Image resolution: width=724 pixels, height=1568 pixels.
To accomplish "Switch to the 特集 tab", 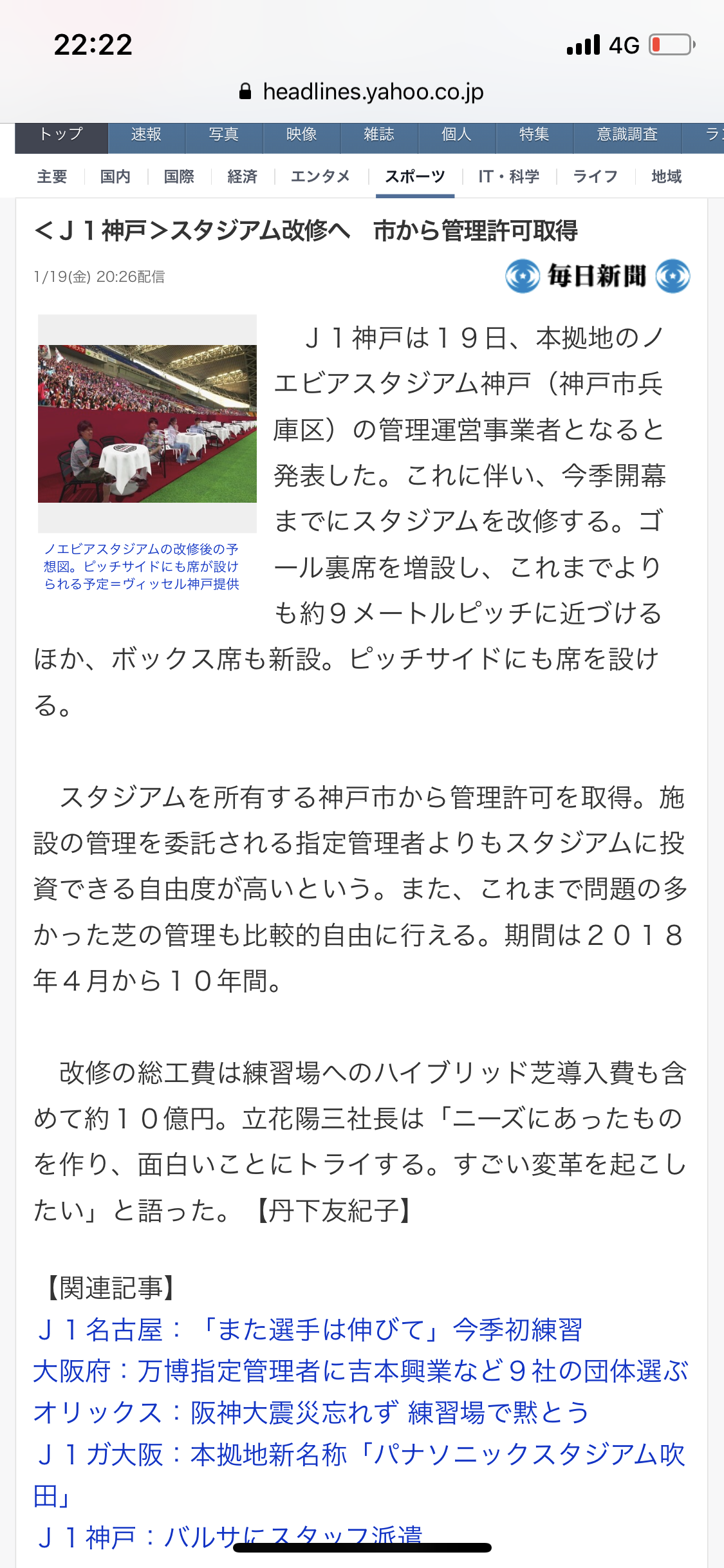I will 534,135.
